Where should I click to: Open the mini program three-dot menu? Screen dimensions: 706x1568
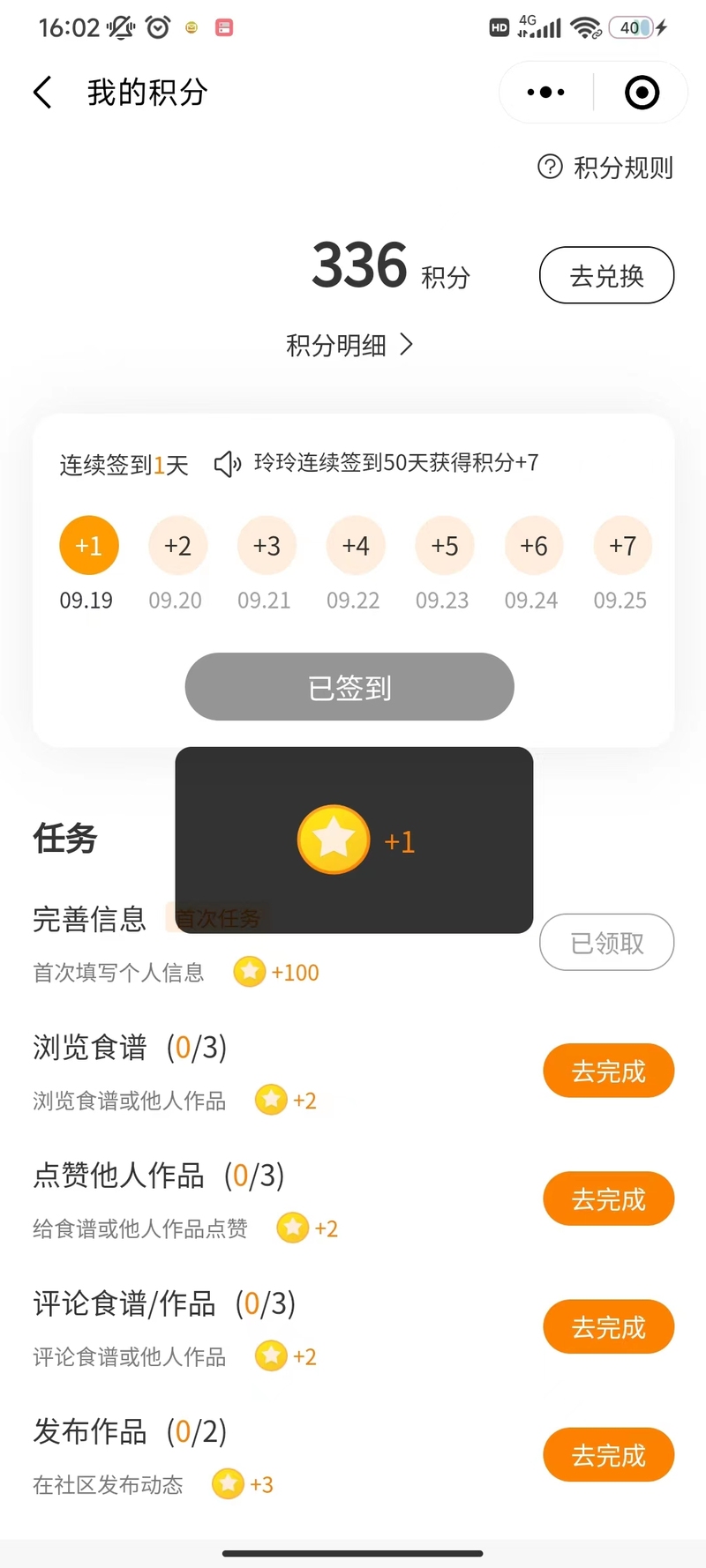(x=545, y=93)
